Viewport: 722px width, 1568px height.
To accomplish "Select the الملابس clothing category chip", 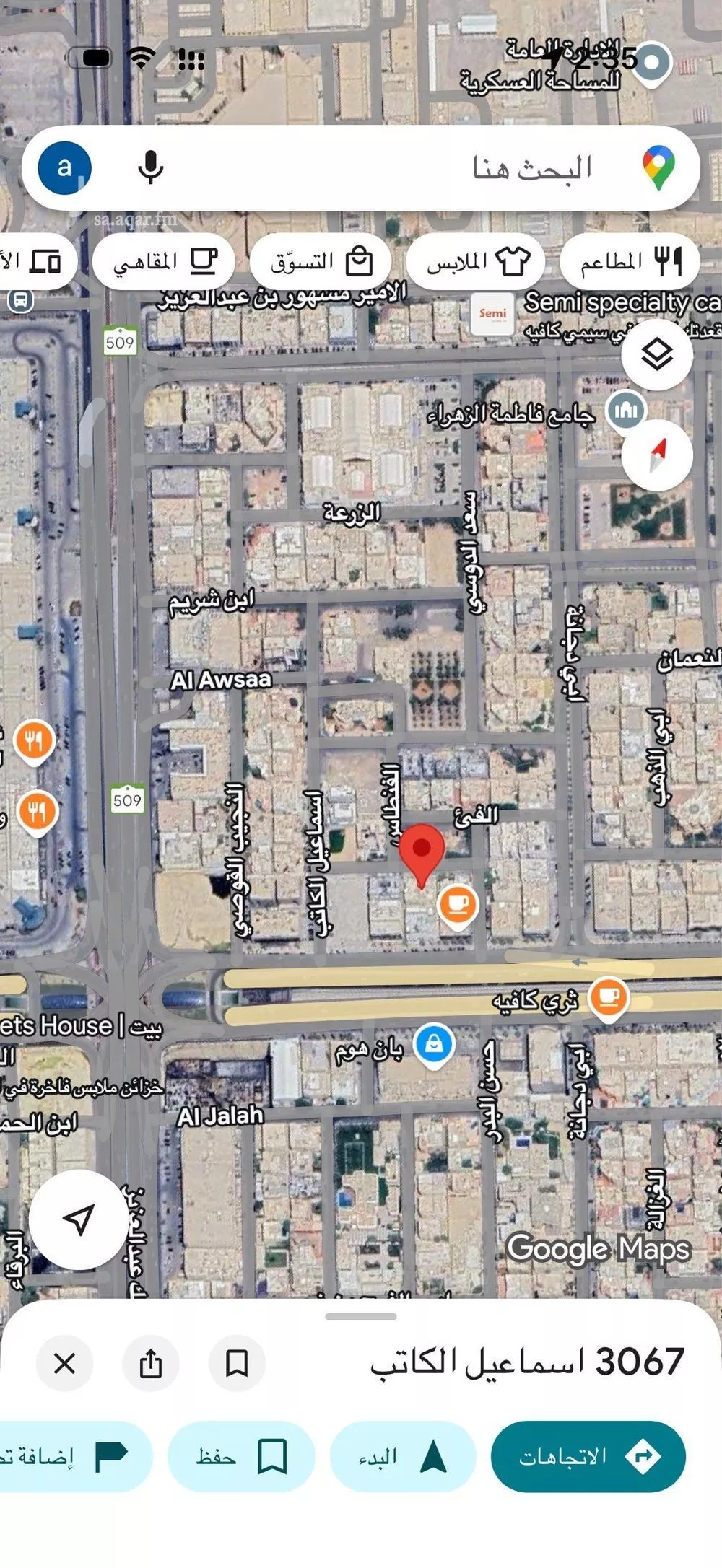I will (473, 261).
